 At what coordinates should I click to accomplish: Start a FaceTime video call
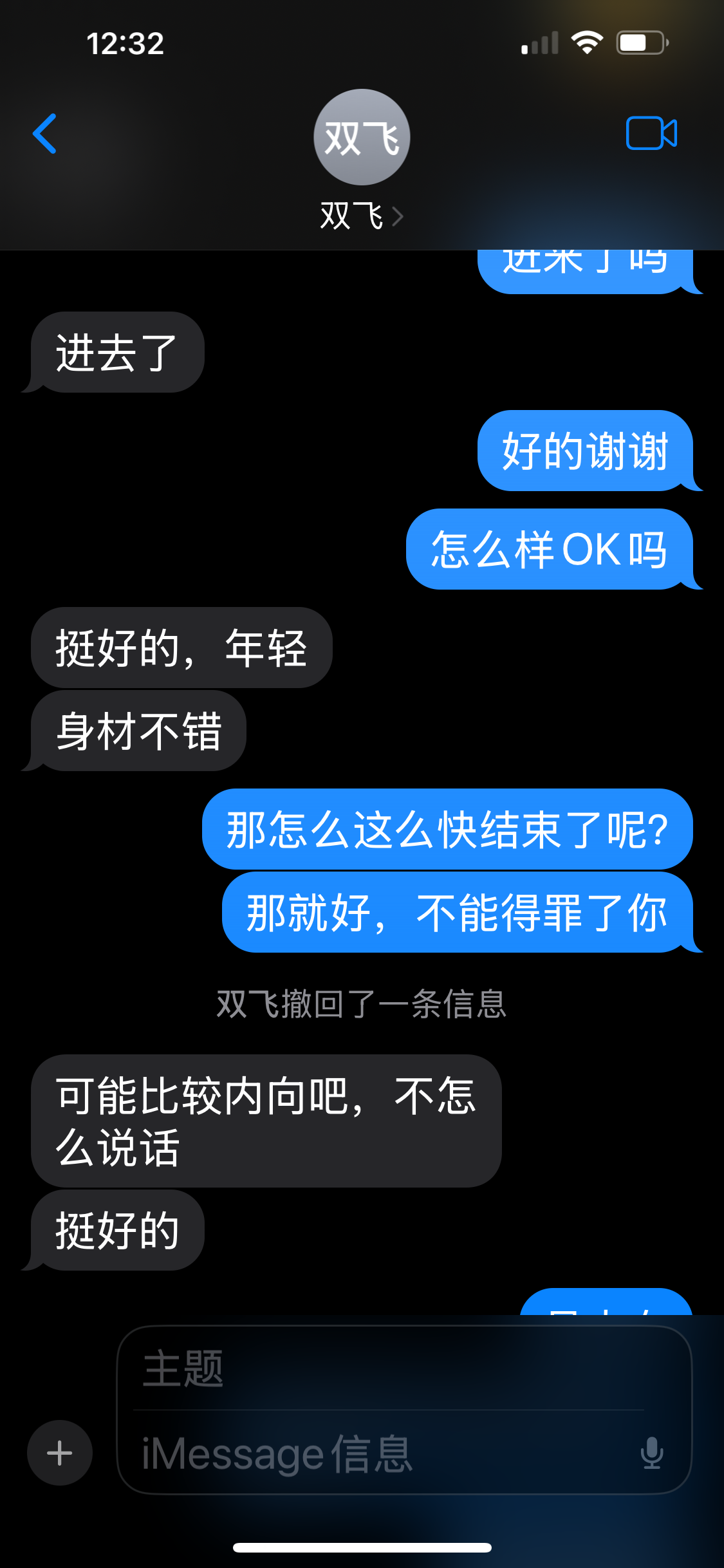point(651,133)
